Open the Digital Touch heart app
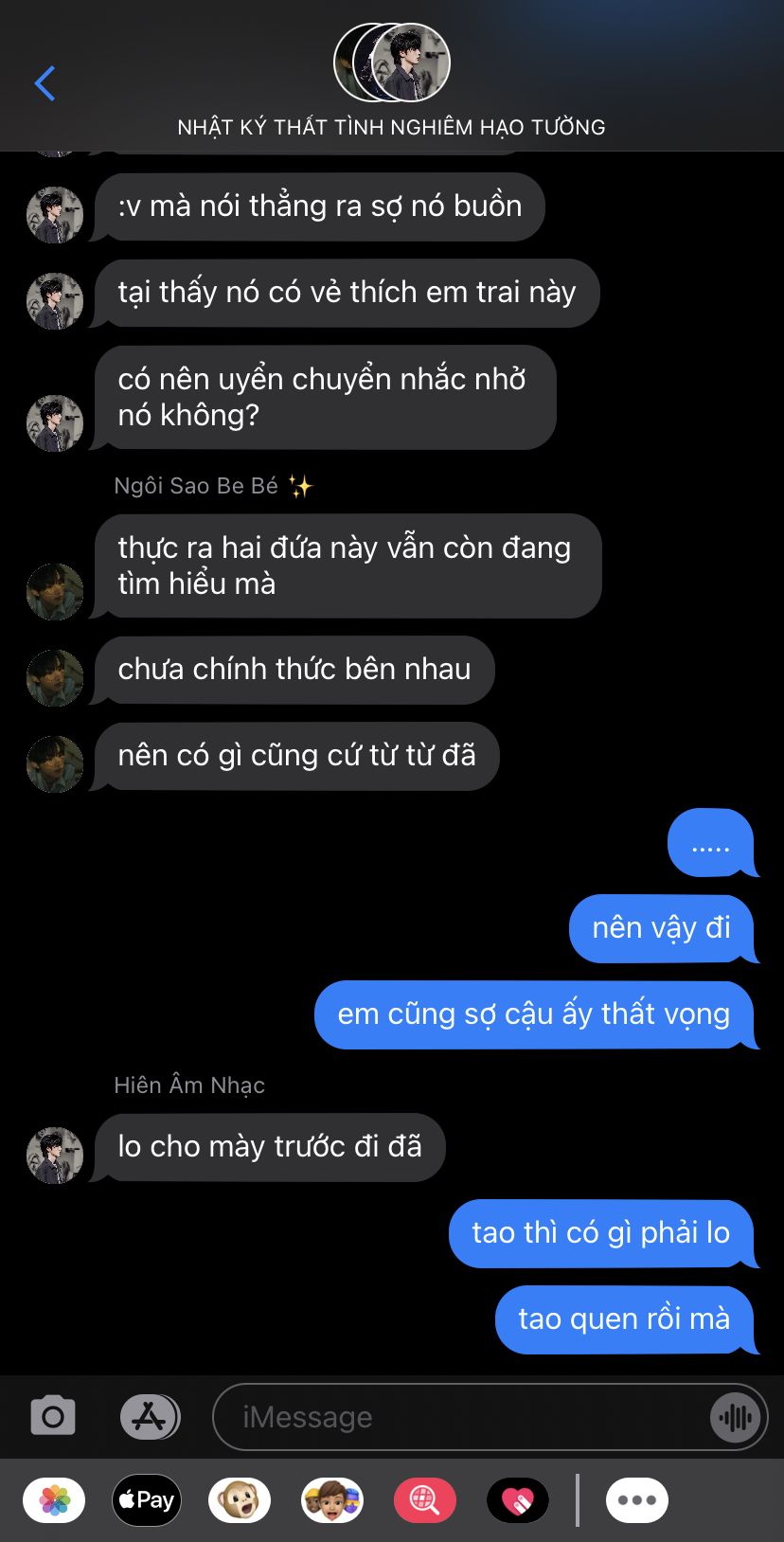The image size is (784, 1542). [x=518, y=1500]
